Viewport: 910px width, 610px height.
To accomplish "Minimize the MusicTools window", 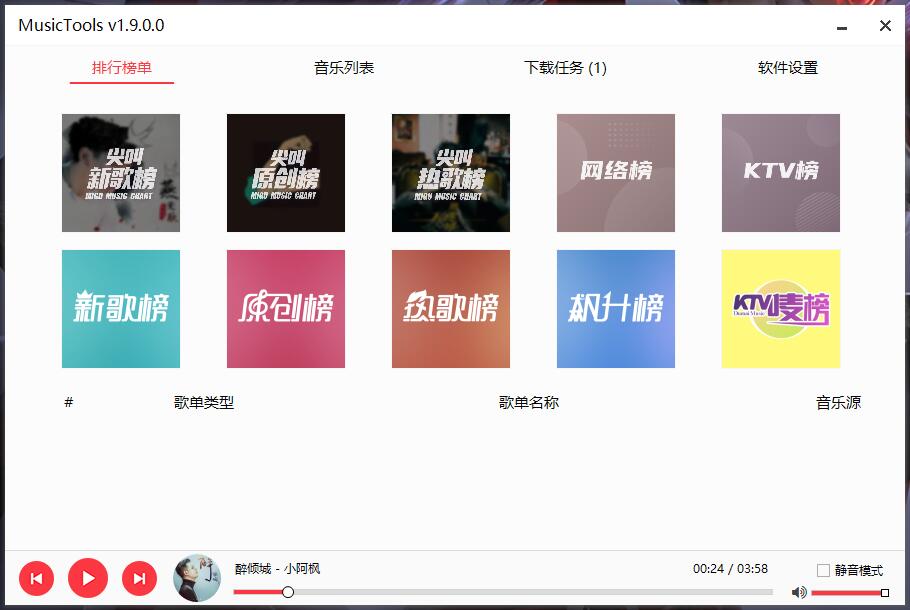I will pyautogui.click(x=842, y=26).
